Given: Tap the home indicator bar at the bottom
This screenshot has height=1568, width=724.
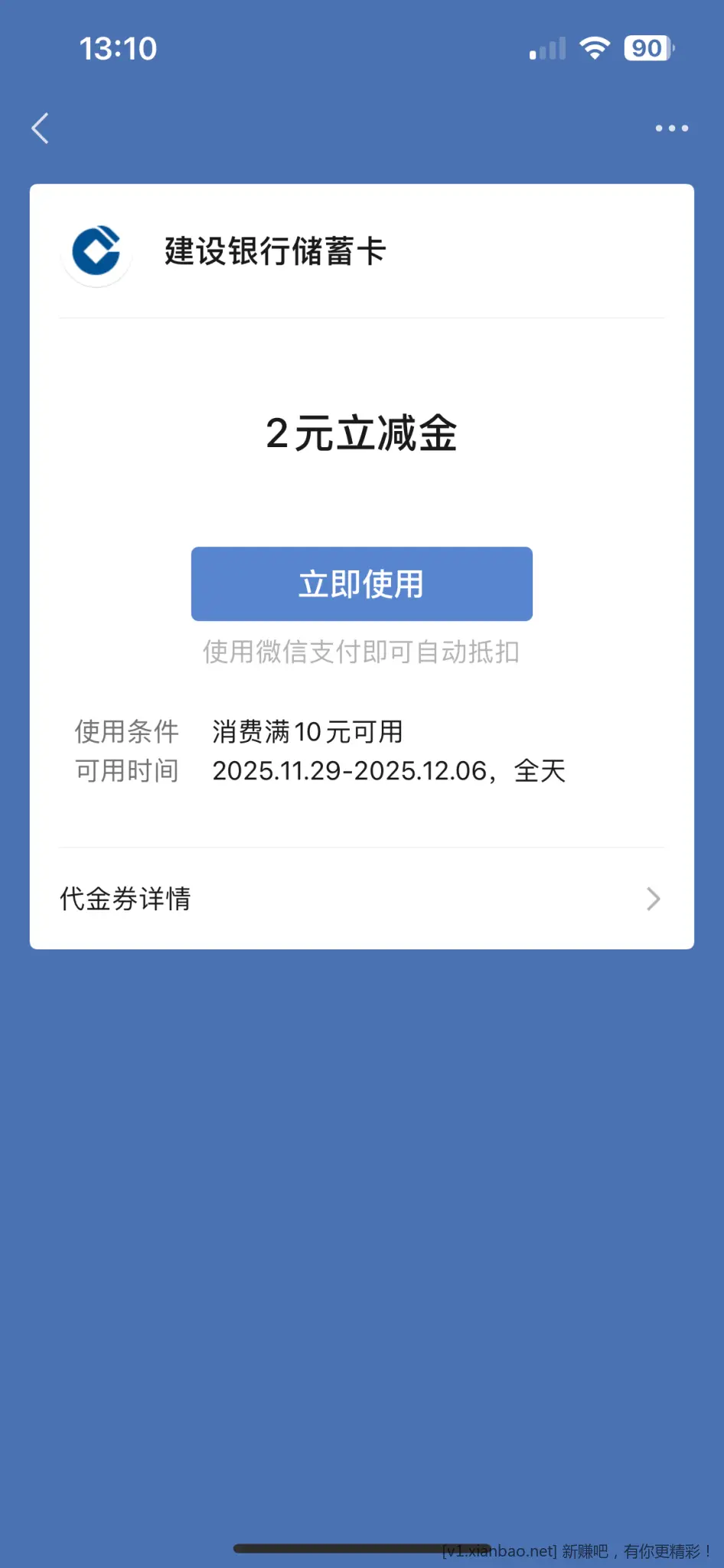Looking at the screenshot, I should (361, 1545).
